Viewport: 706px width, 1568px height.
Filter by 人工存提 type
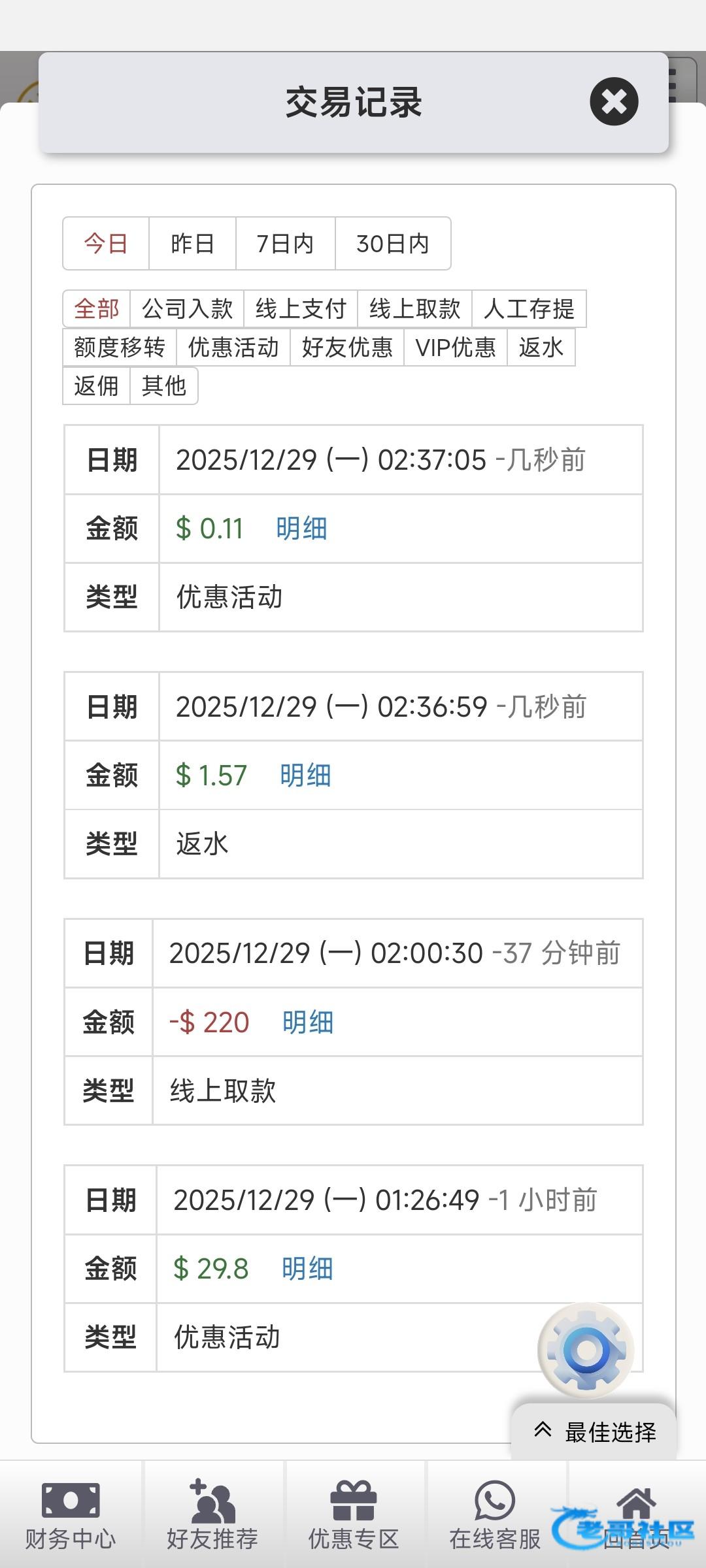click(x=528, y=308)
